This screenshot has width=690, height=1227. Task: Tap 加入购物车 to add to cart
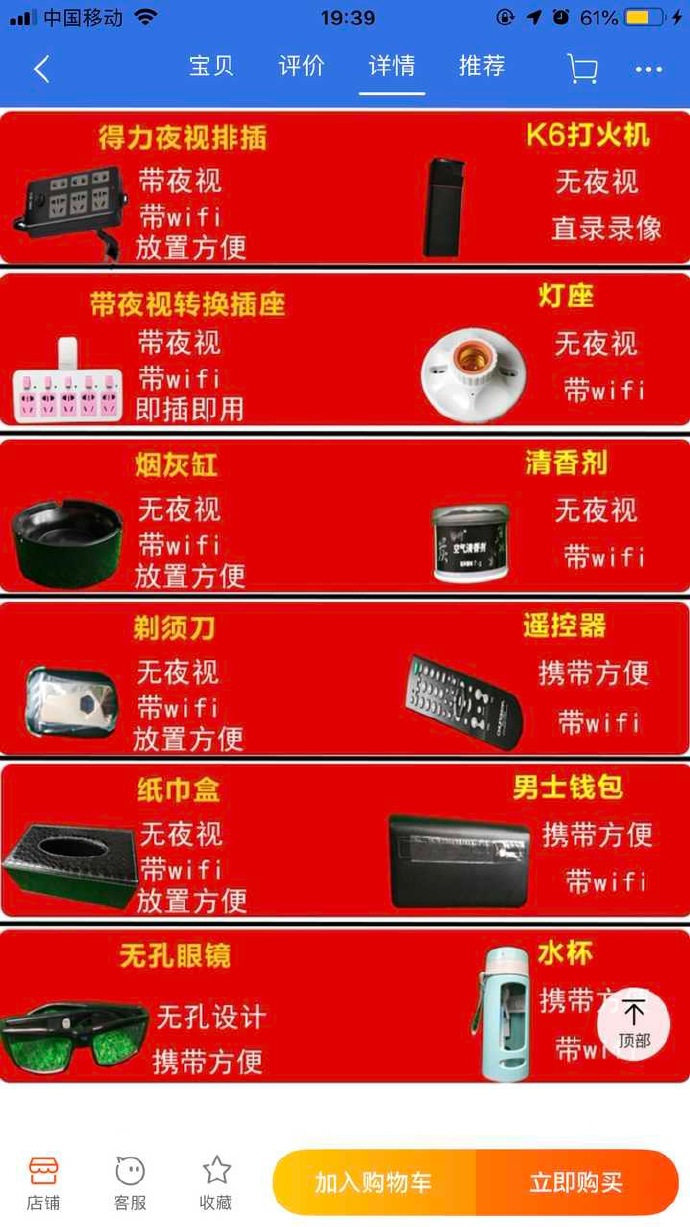(374, 1183)
